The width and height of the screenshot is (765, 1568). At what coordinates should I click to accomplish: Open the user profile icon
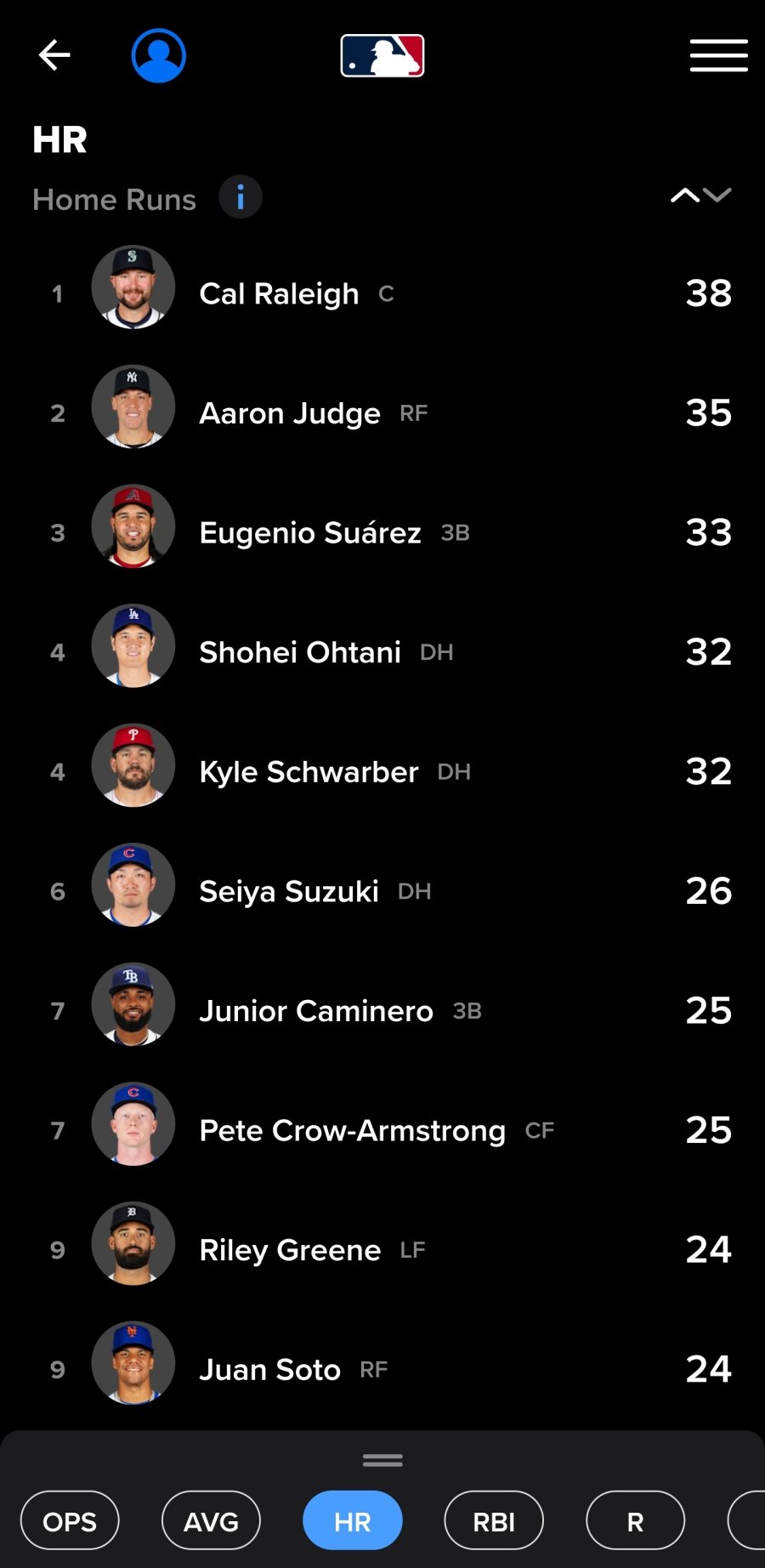pyautogui.click(x=159, y=55)
